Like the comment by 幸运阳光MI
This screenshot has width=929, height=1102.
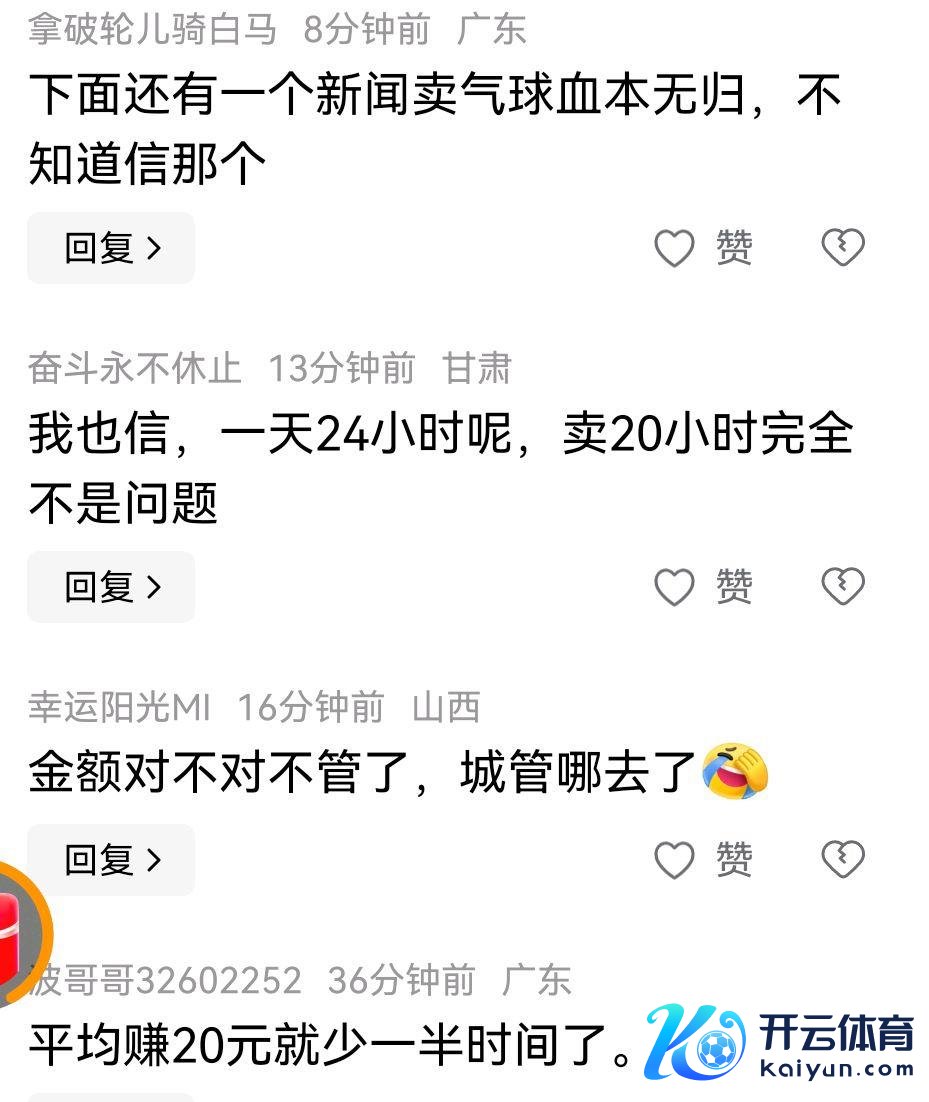pyautogui.click(x=674, y=860)
